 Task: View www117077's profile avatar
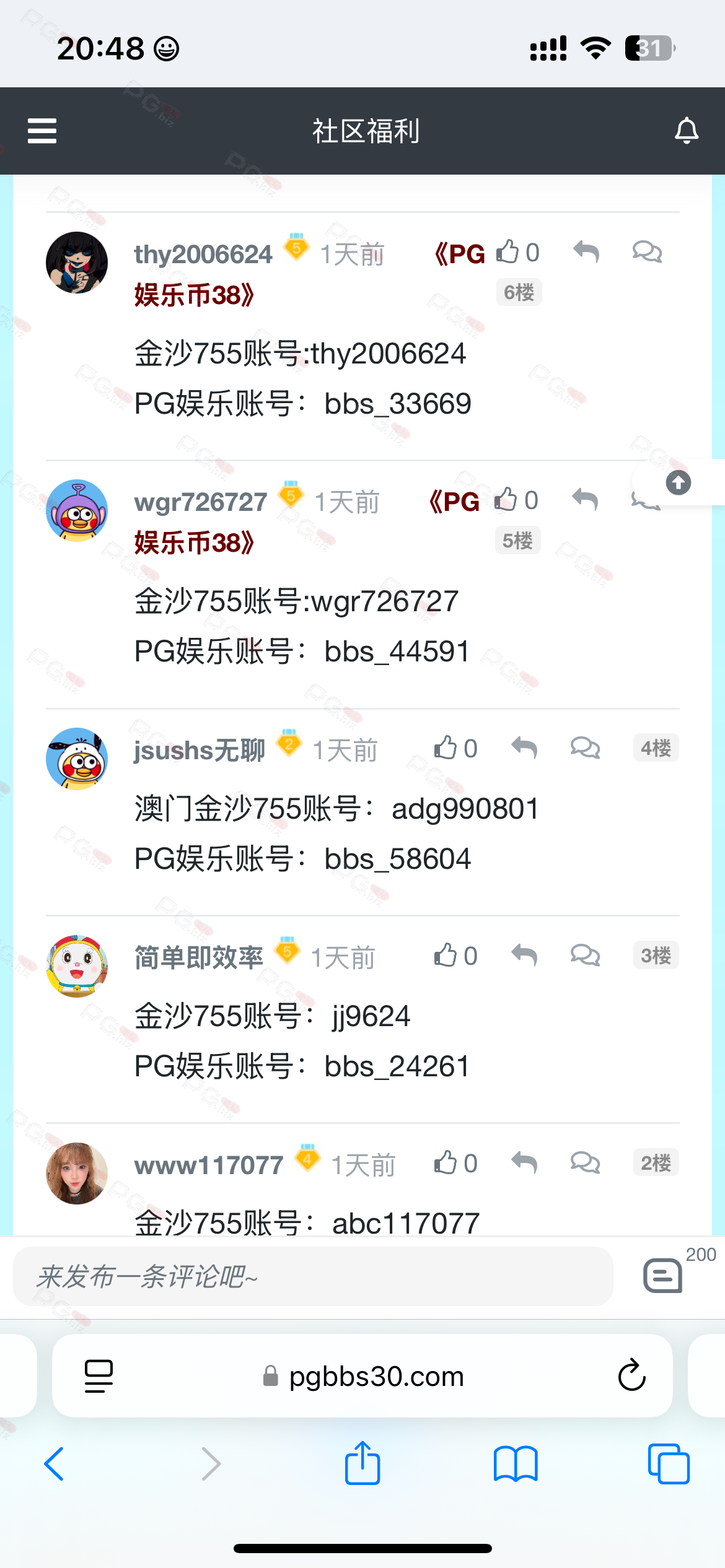(x=77, y=1173)
